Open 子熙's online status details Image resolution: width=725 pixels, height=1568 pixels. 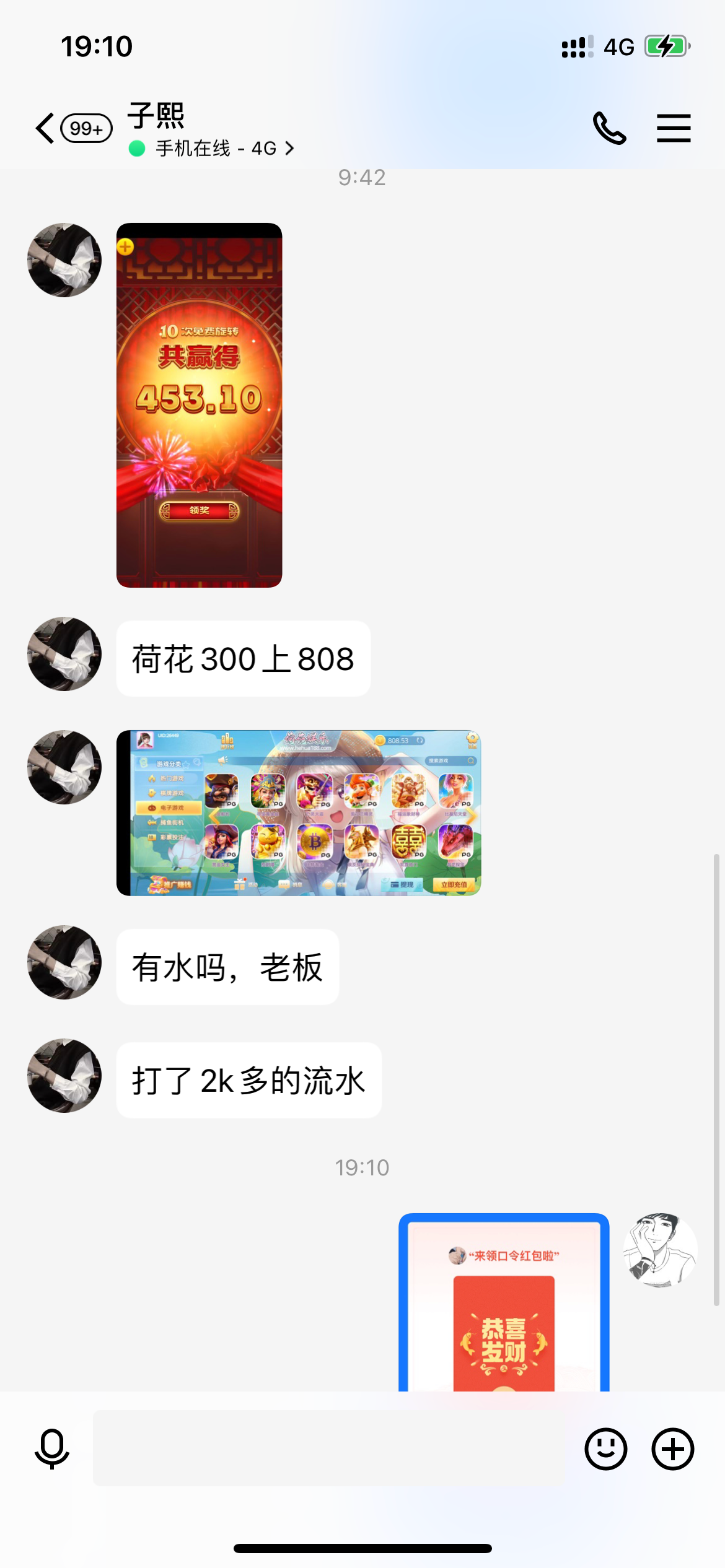click(x=212, y=149)
